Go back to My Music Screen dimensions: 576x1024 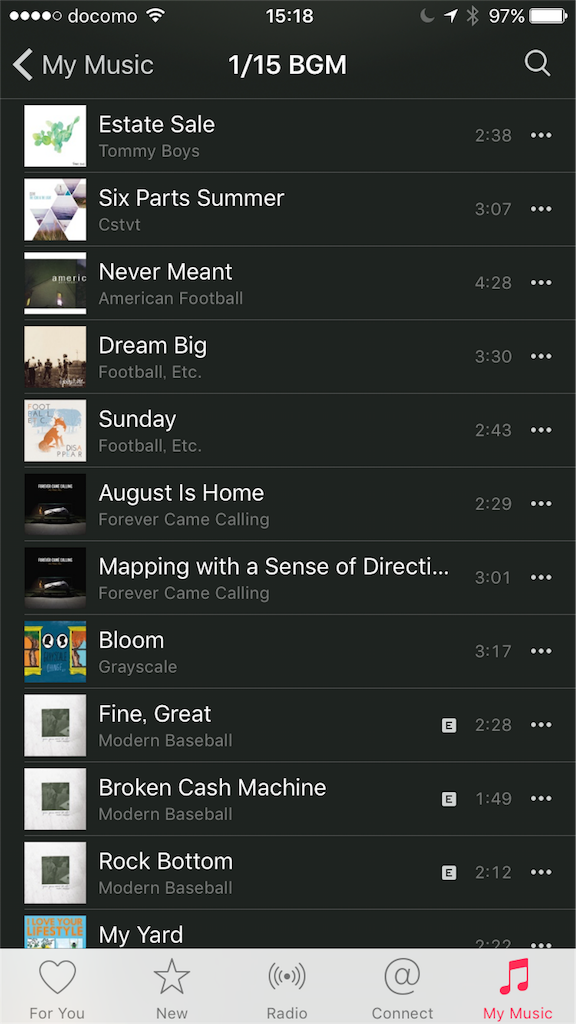(83, 65)
